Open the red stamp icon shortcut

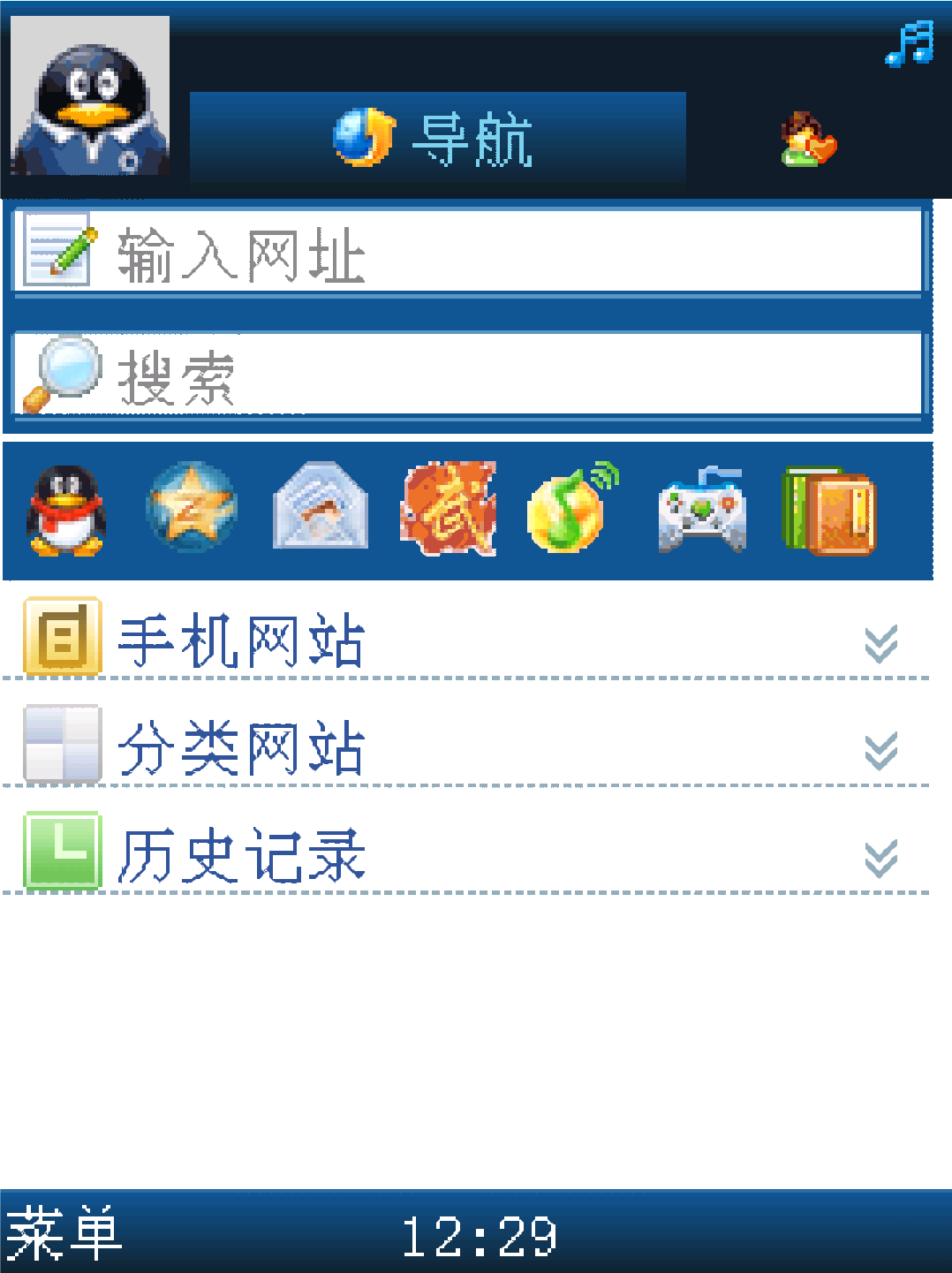pyautogui.click(x=448, y=509)
